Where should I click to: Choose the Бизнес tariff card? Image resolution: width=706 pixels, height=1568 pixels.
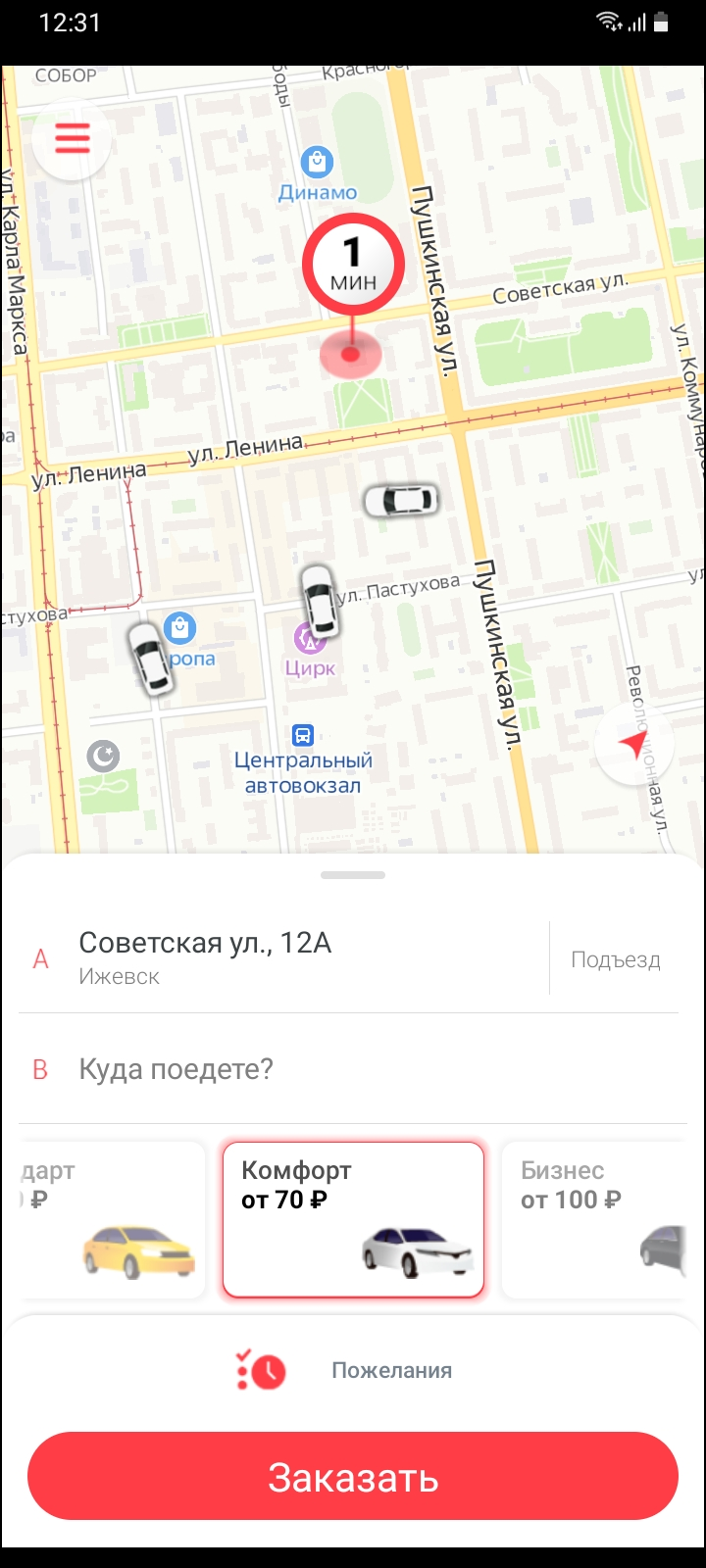click(602, 1220)
